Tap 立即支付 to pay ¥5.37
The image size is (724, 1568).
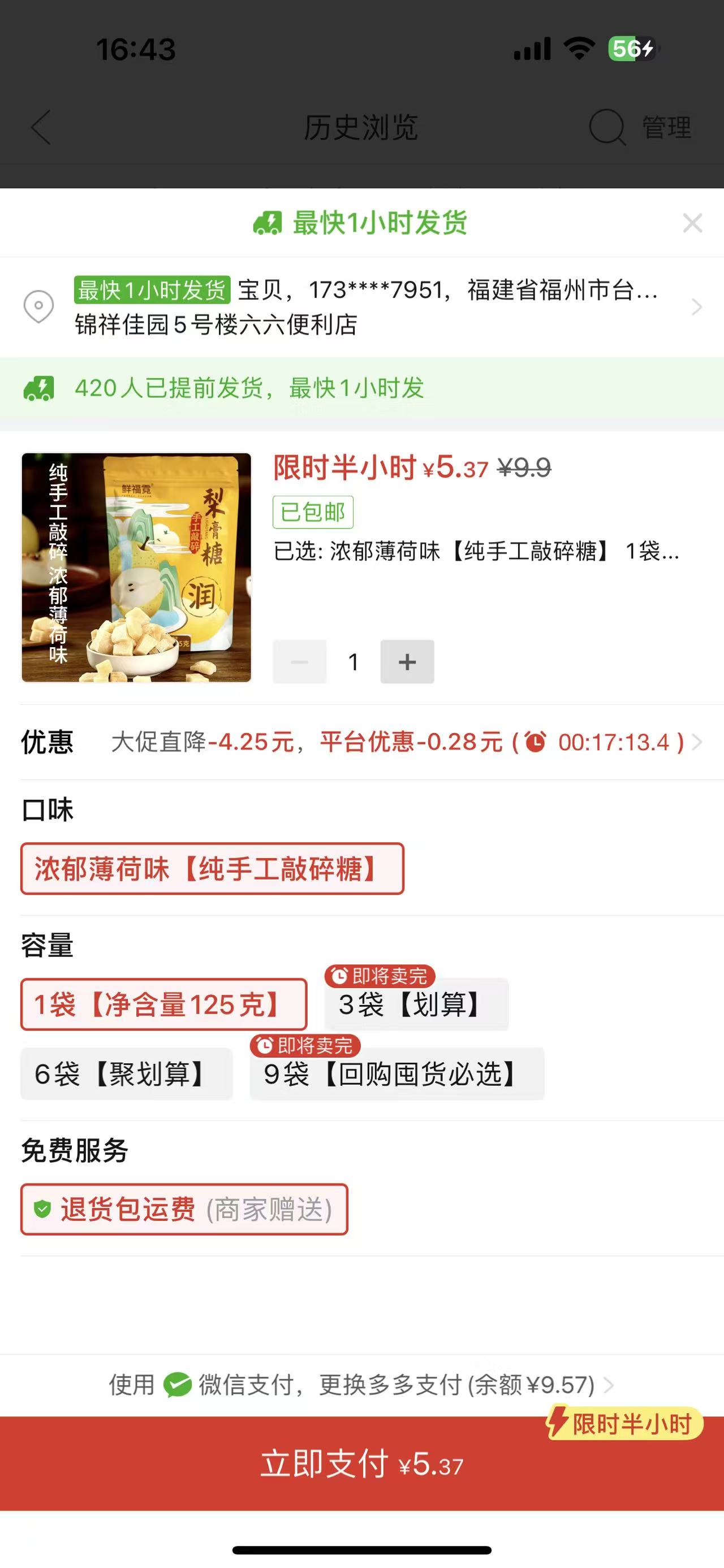point(361,1464)
